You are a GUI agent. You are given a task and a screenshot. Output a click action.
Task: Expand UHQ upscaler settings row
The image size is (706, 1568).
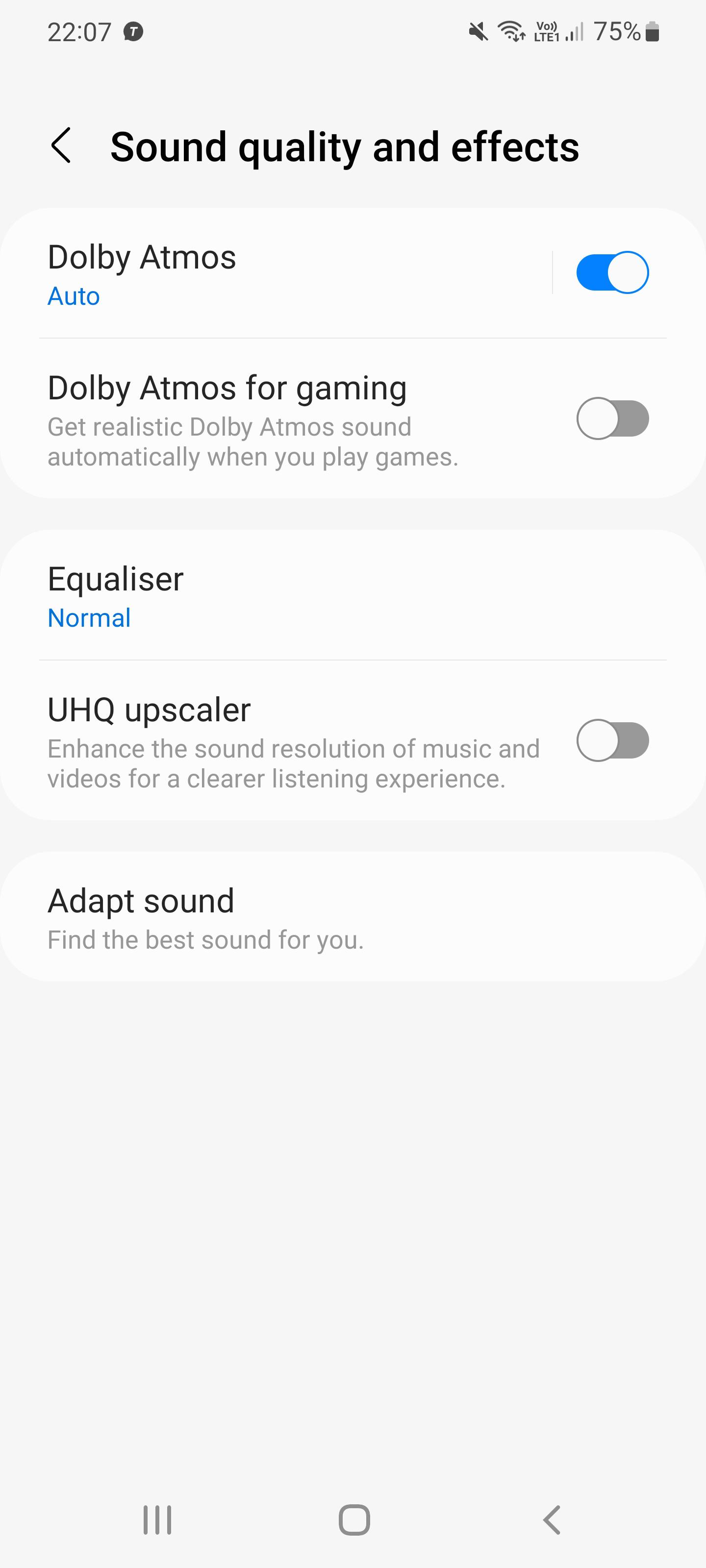click(x=274, y=739)
